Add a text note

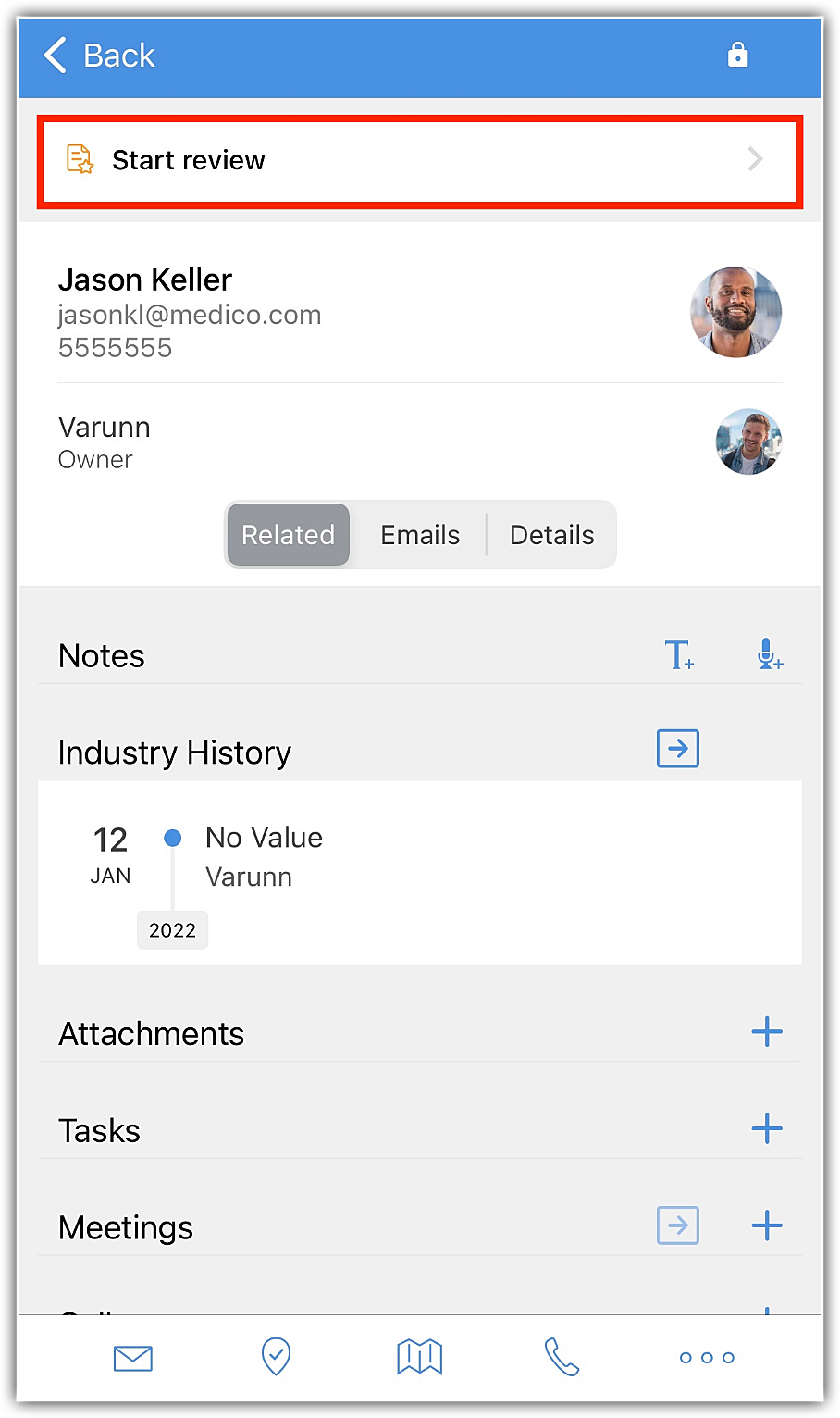pyautogui.click(x=679, y=655)
